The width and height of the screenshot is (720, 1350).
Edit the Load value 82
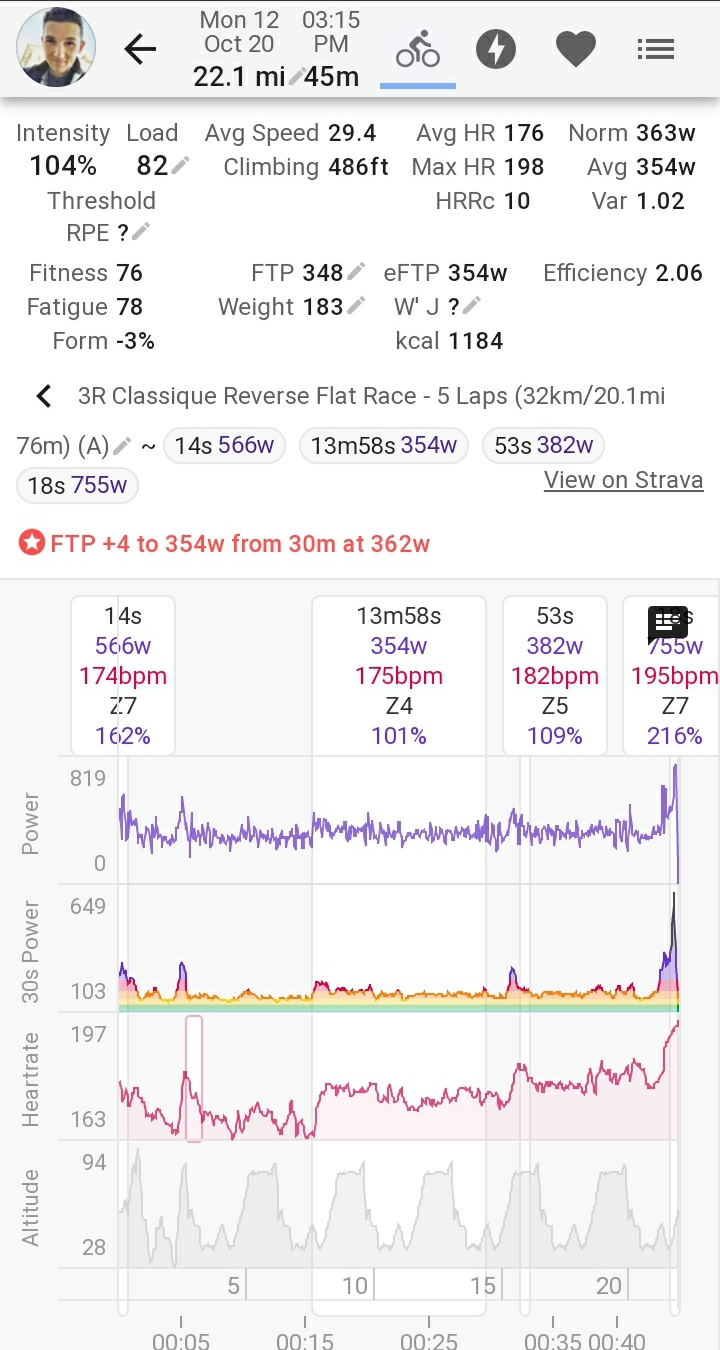pyautogui.click(x=180, y=166)
